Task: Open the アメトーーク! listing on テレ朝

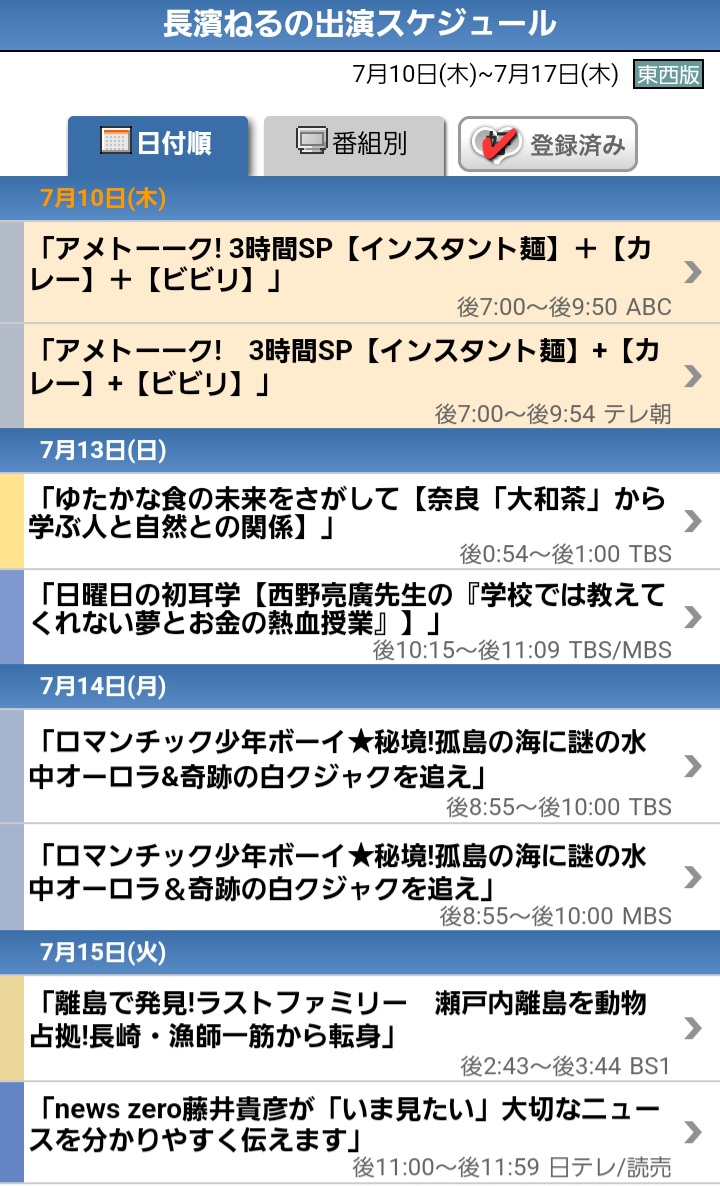Action: click(x=360, y=376)
